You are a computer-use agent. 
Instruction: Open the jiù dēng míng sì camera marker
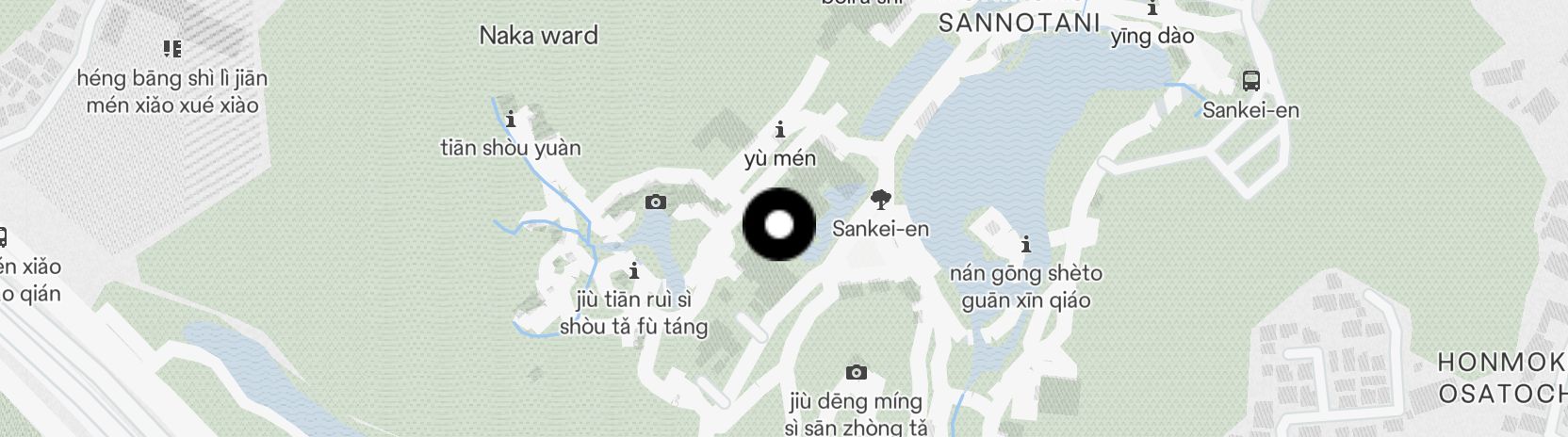click(x=856, y=372)
